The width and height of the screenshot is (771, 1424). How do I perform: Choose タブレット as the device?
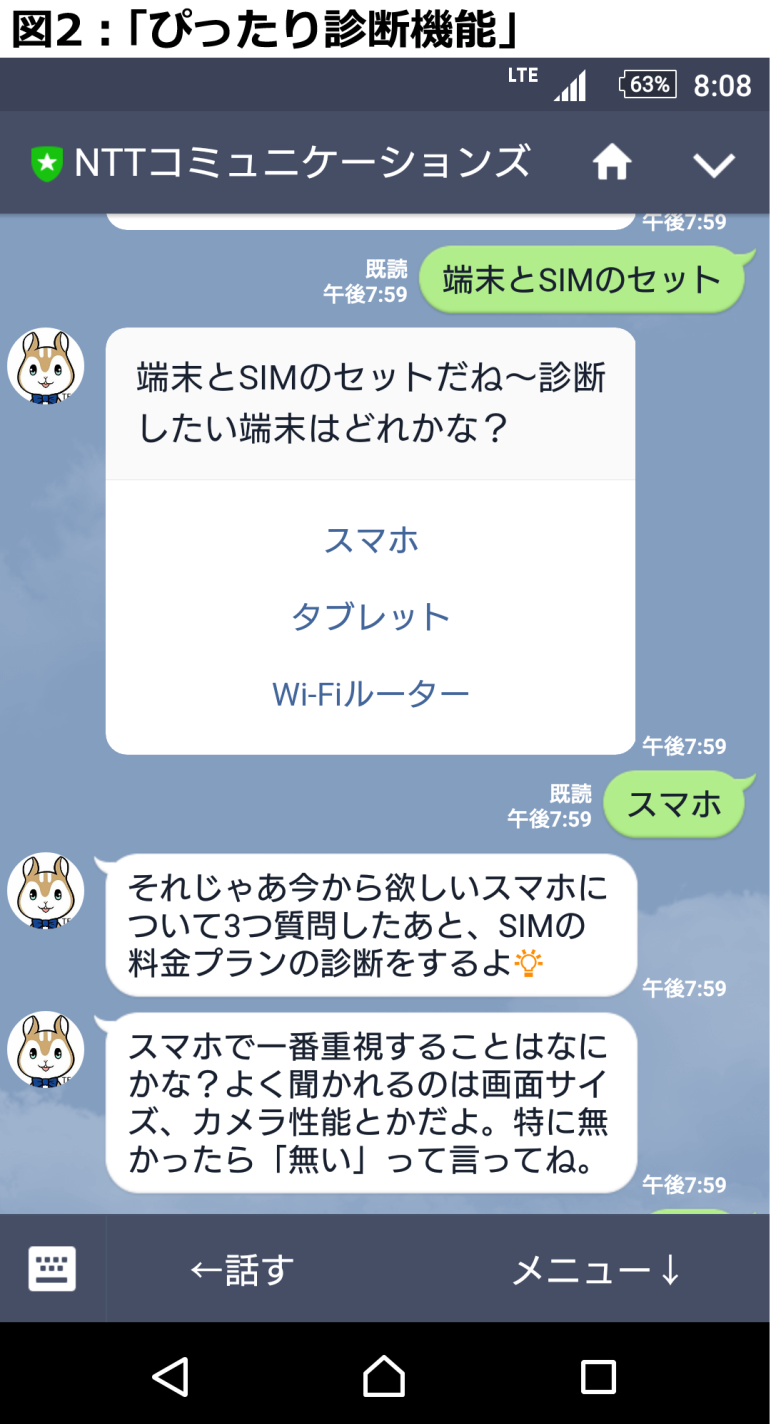coord(371,617)
